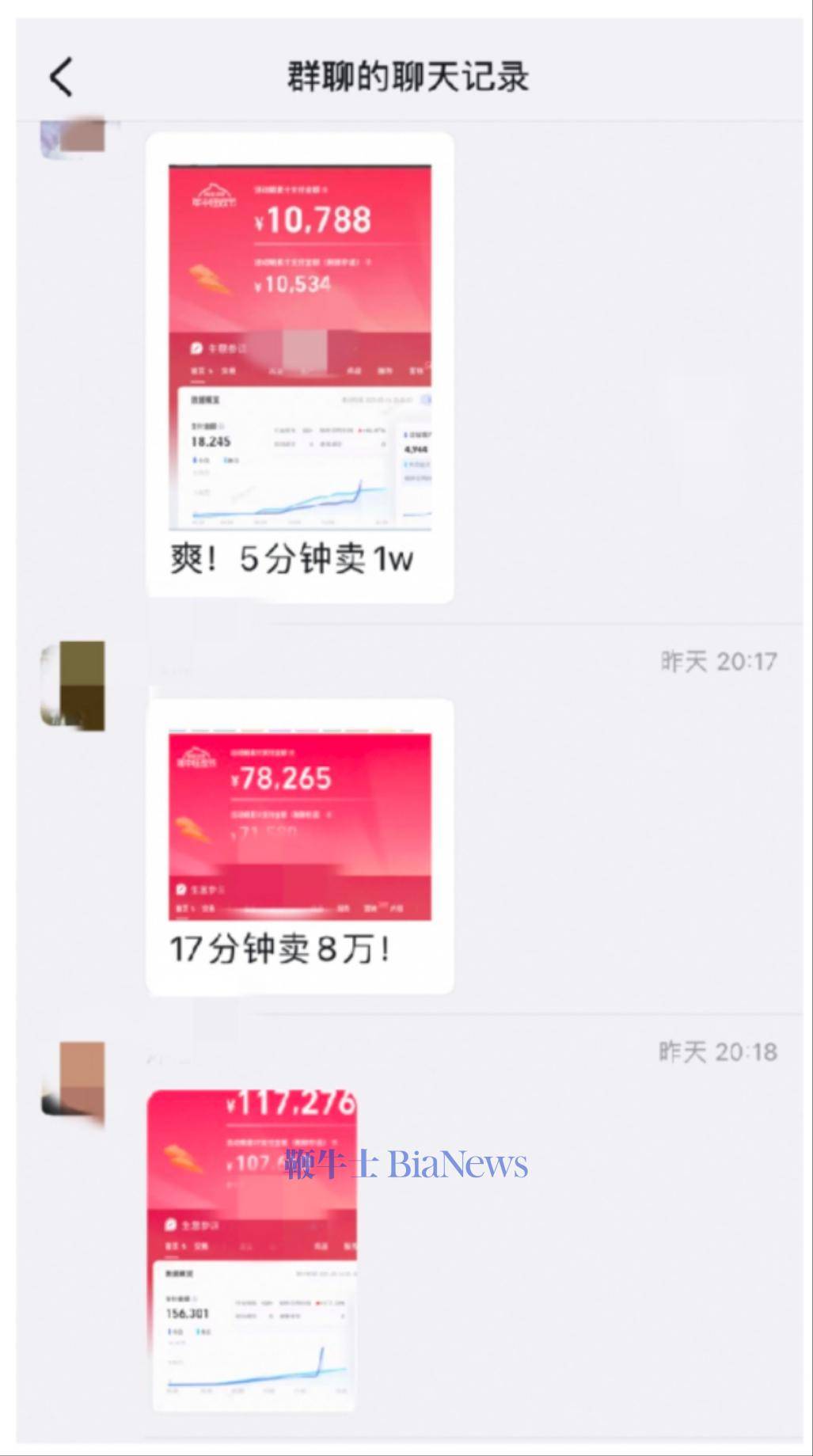Open the ¥10,788 sales screenshot image
Screen dimensions: 813x1456
point(299,347)
